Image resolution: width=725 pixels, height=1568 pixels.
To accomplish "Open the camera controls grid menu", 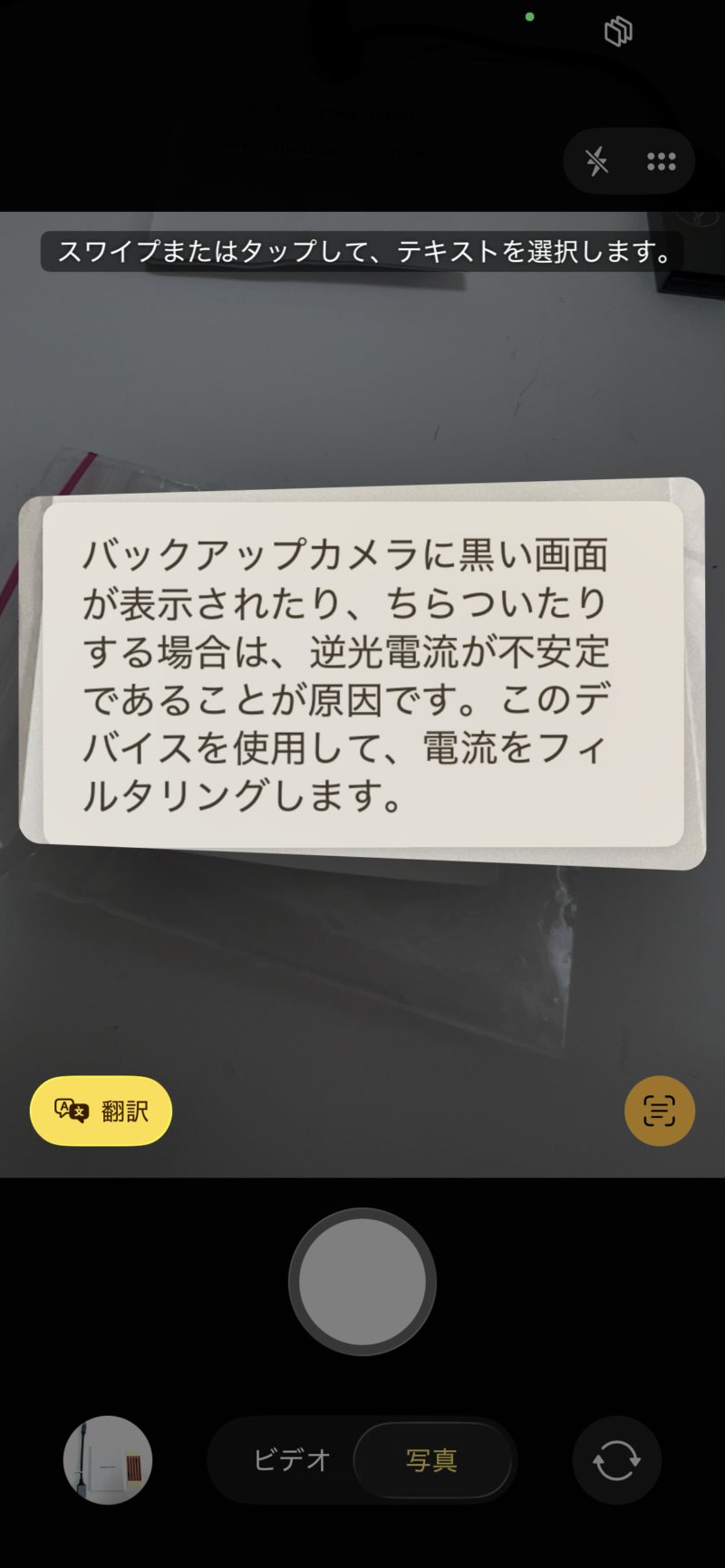I will pos(662,162).
